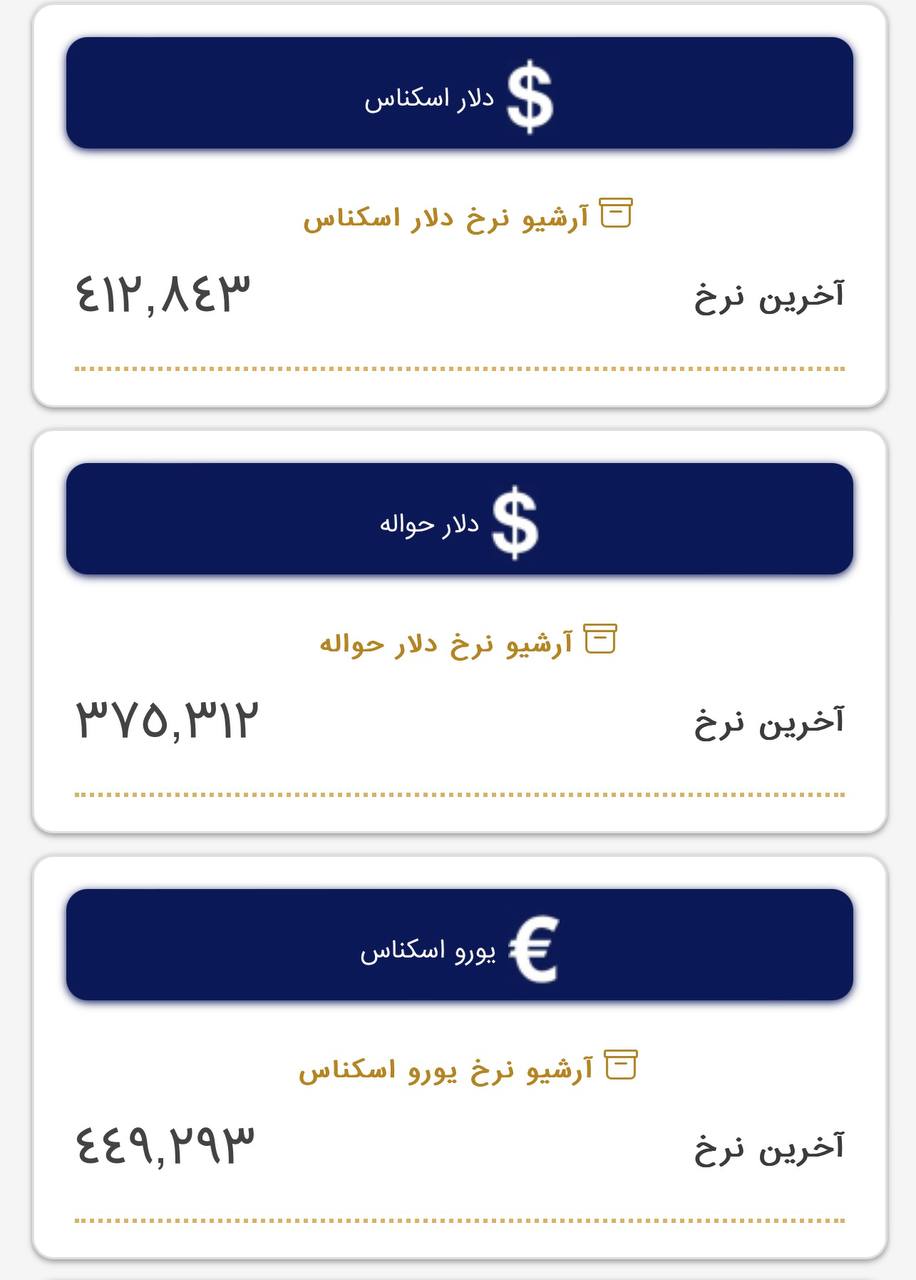Open the آرشیو نرخ دلار اسکناس archive link
916x1280 pixels.
[x=446, y=218]
